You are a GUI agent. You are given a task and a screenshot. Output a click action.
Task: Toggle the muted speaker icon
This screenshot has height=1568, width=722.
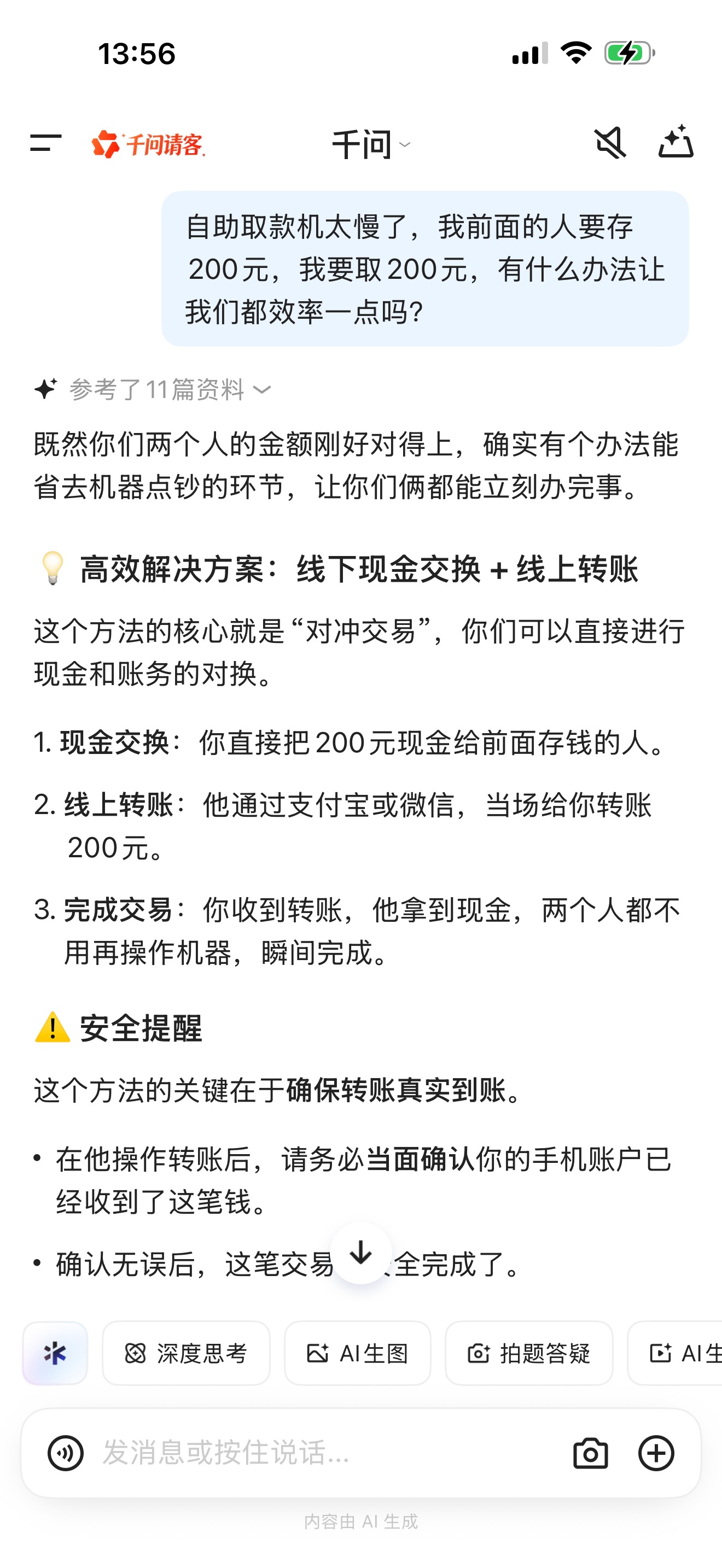(610, 144)
